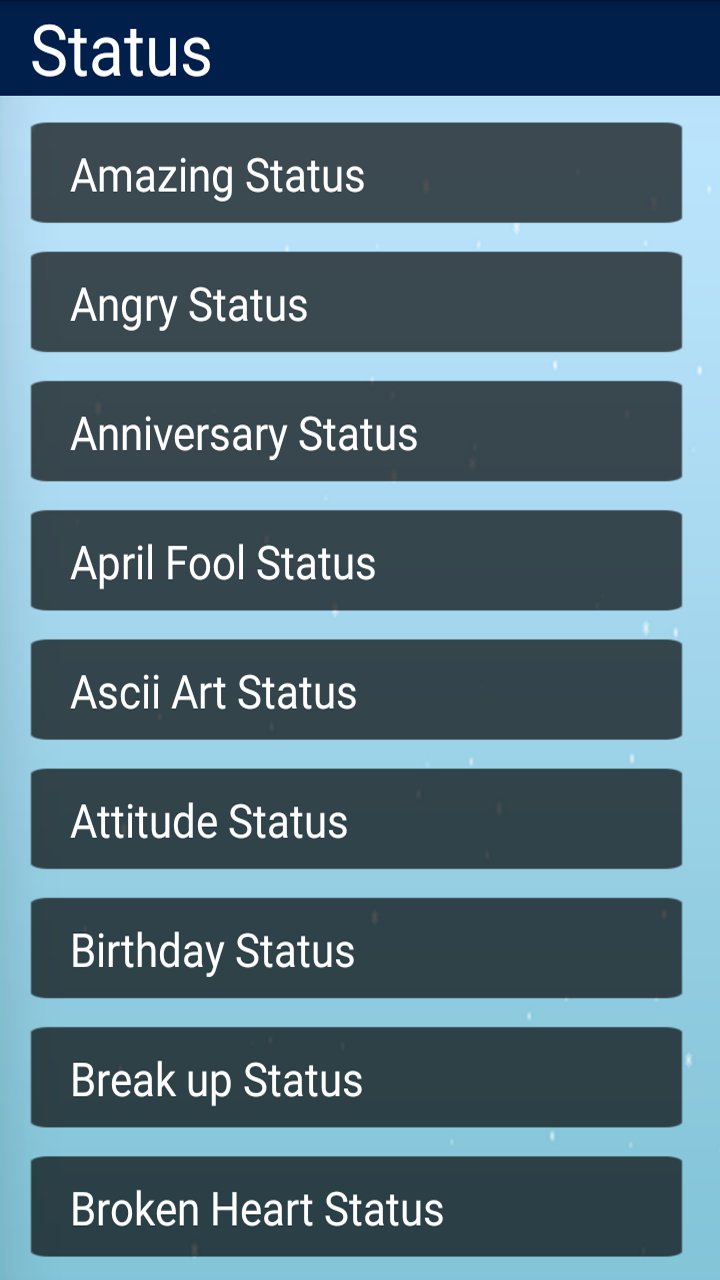Open Broken Heart Status
This screenshot has height=1280, width=720.
click(356, 1206)
